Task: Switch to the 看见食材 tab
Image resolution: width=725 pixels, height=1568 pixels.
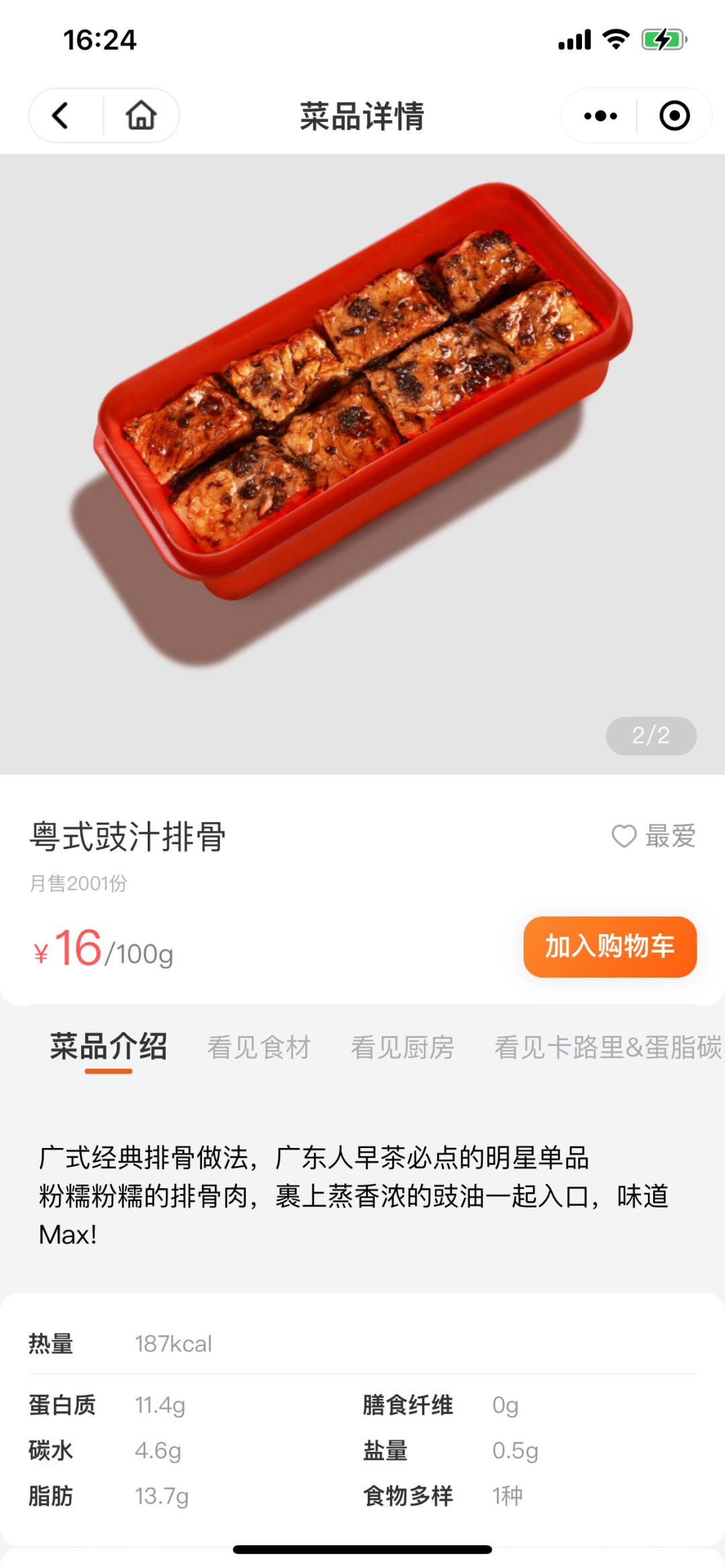Action: click(x=258, y=1047)
